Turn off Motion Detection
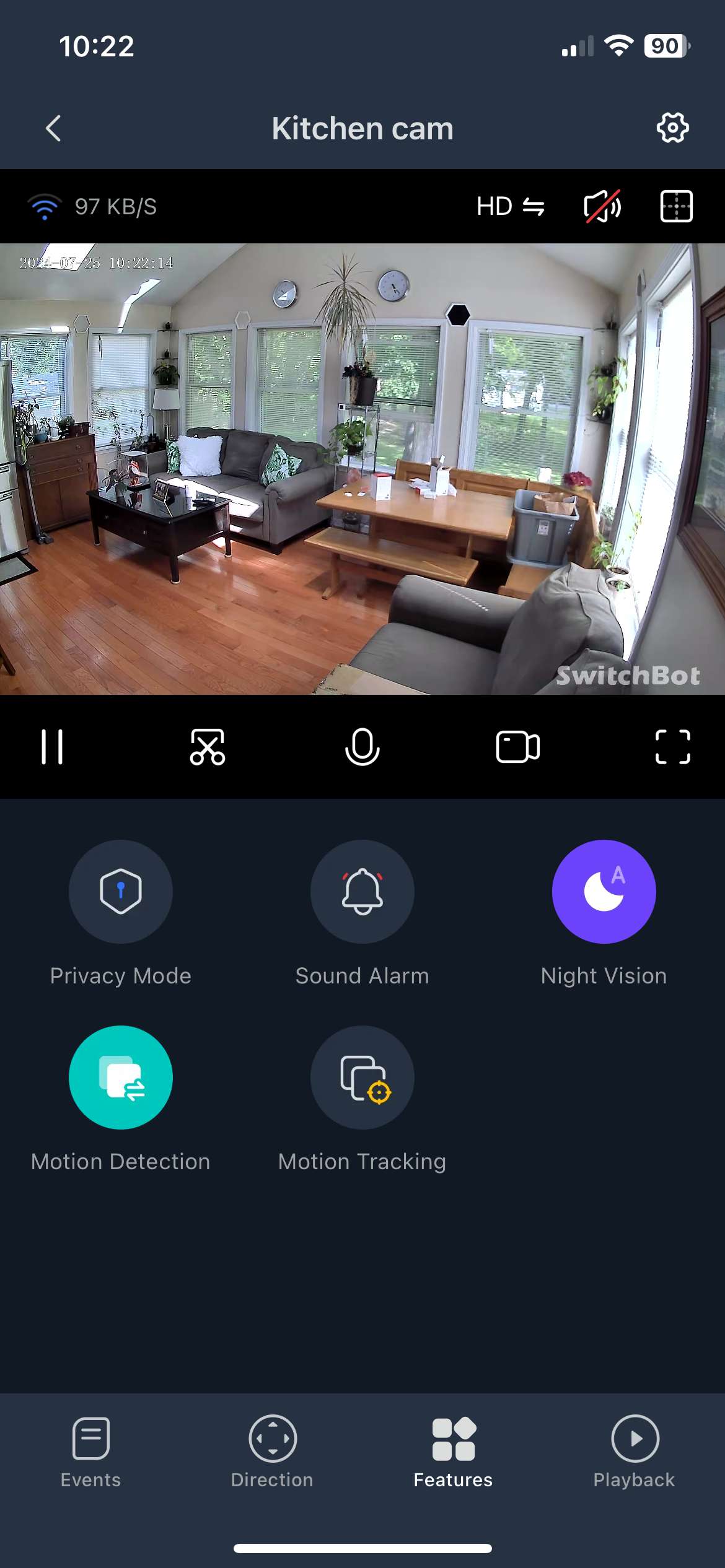Image resolution: width=725 pixels, height=1568 pixels. click(x=121, y=1077)
